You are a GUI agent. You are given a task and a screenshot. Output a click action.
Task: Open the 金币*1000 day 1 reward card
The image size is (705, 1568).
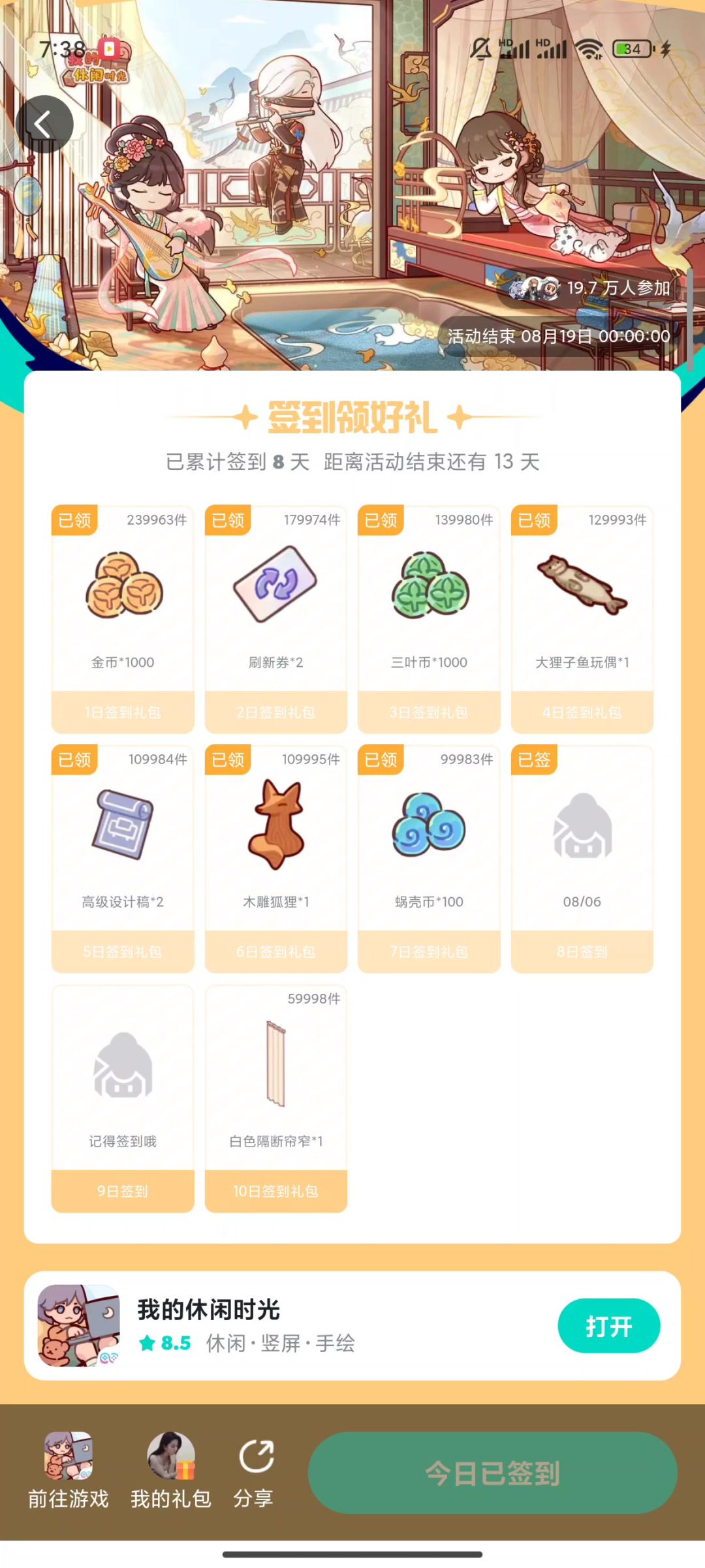pos(123,619)
